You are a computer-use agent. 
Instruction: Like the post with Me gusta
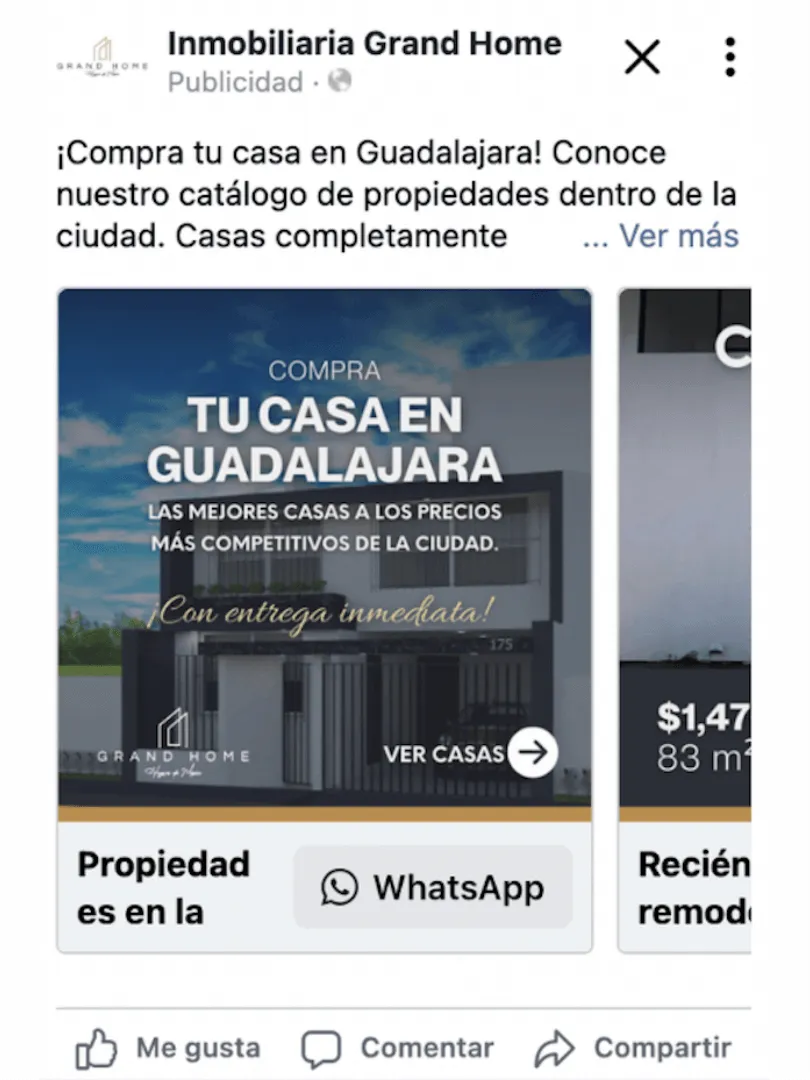168,1048
